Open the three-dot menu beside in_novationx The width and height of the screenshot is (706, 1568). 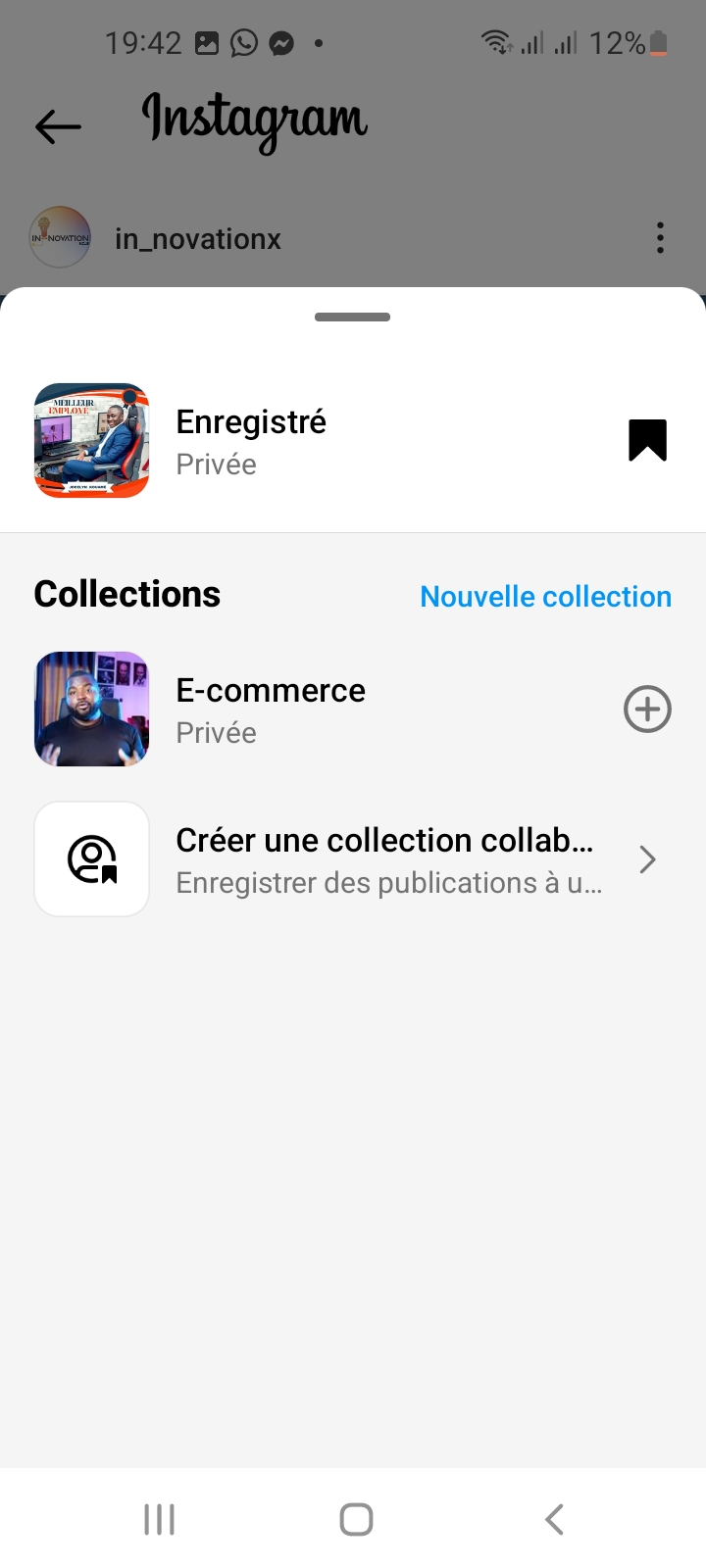[x=660, y=238]
